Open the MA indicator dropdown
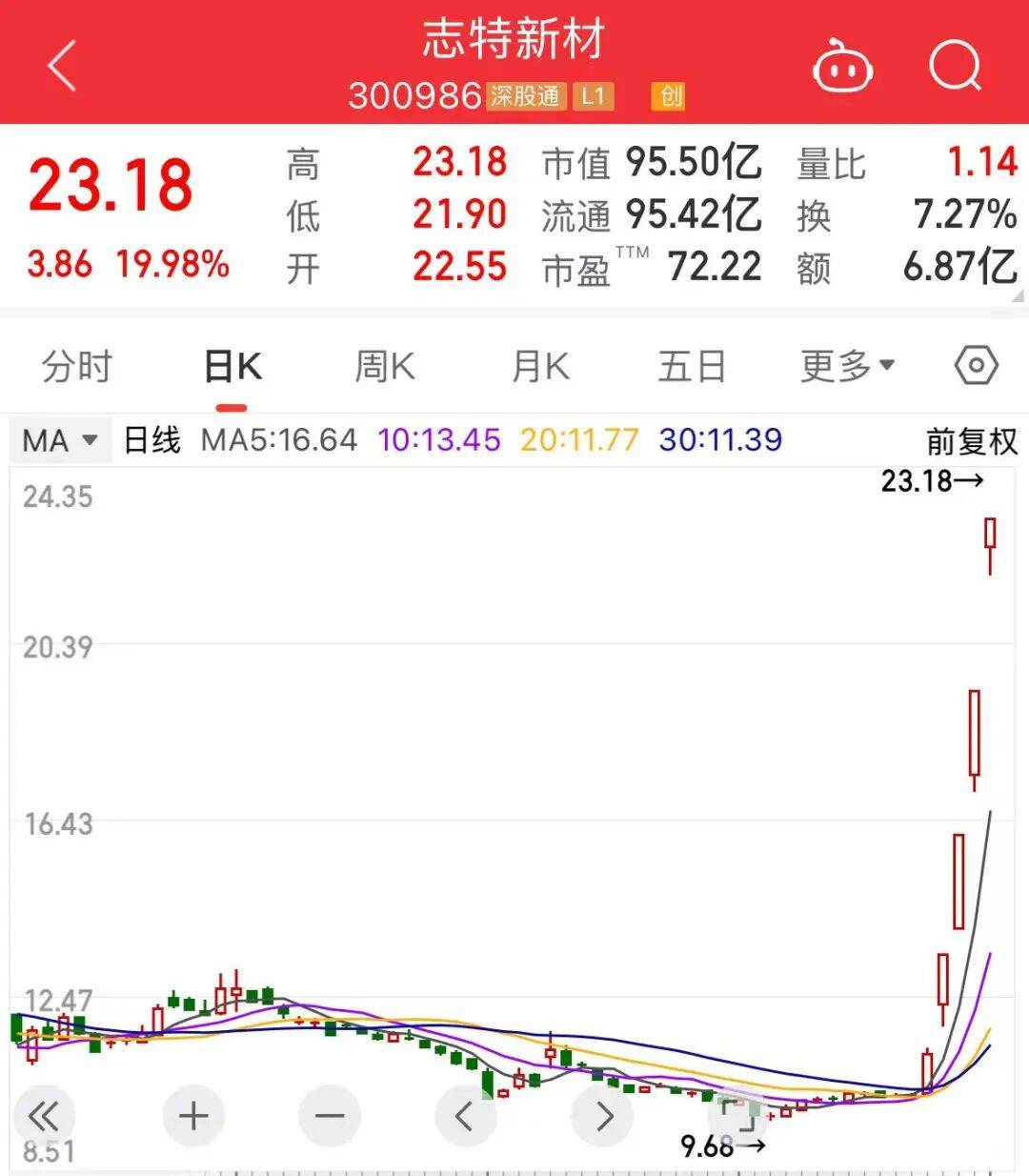1029x1176 pixels. (x=60, y=440)
